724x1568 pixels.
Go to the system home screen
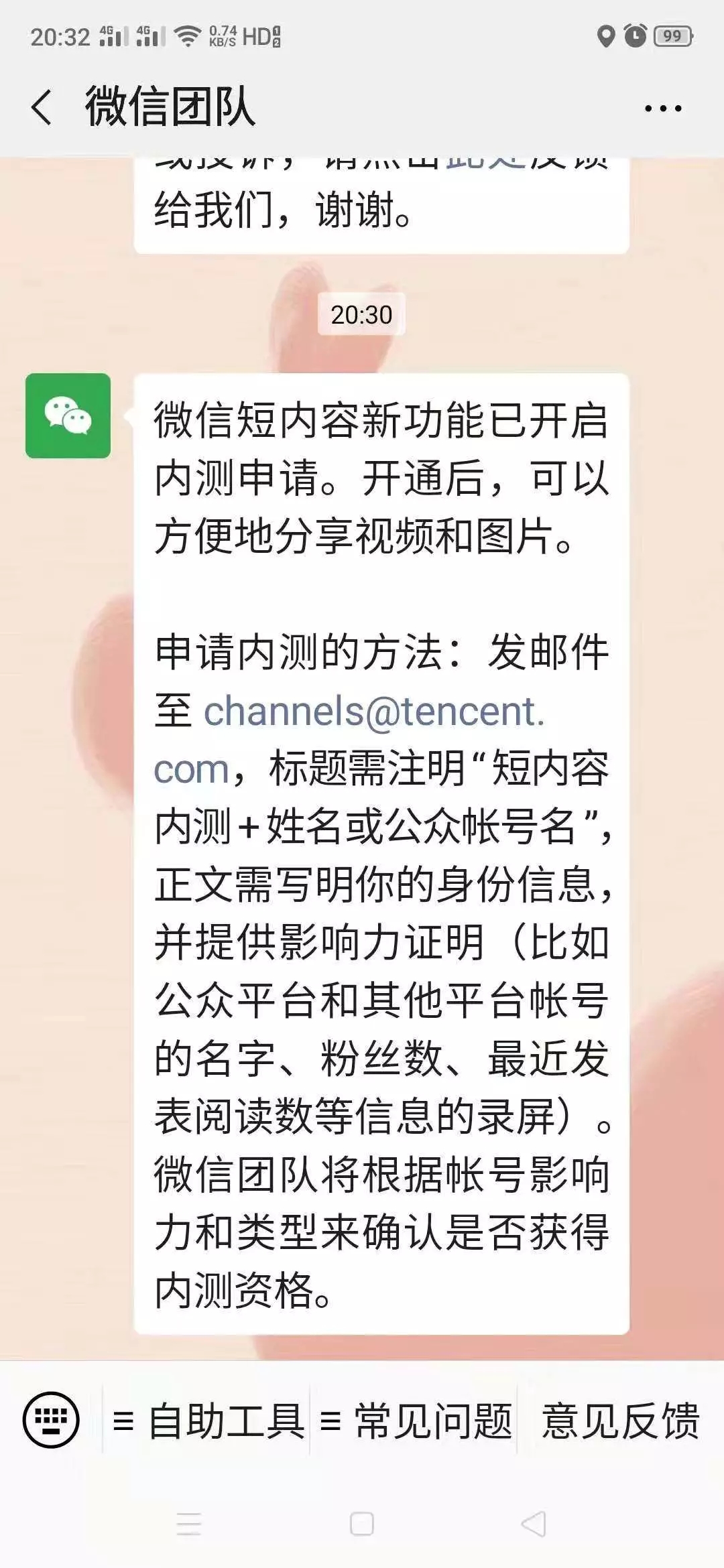(362, 1524)
